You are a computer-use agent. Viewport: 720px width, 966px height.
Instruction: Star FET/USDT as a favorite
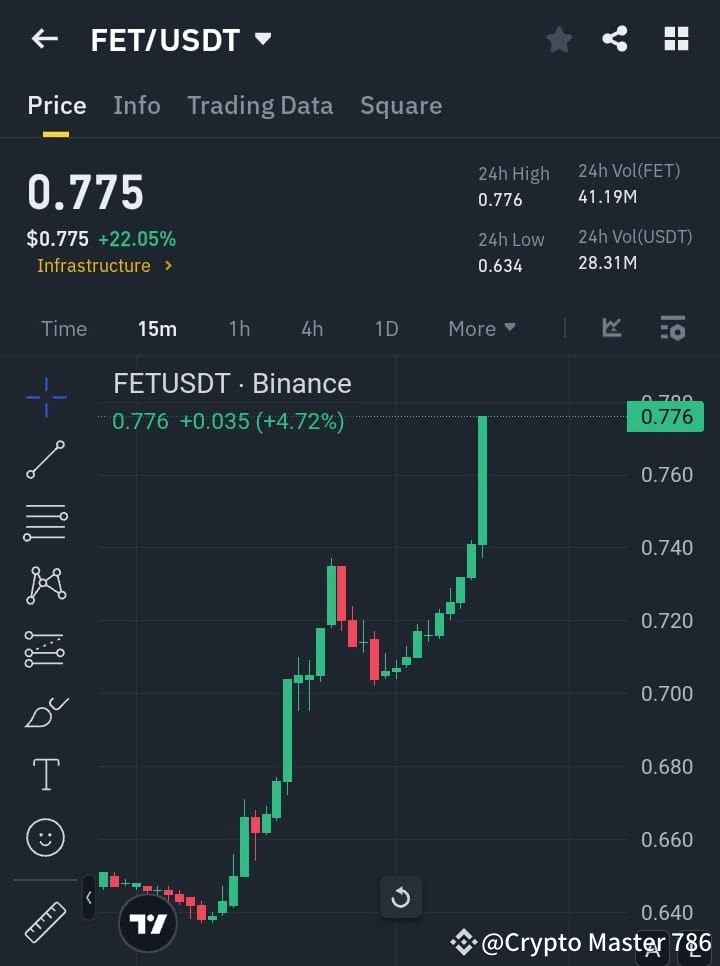click(558, 40)
